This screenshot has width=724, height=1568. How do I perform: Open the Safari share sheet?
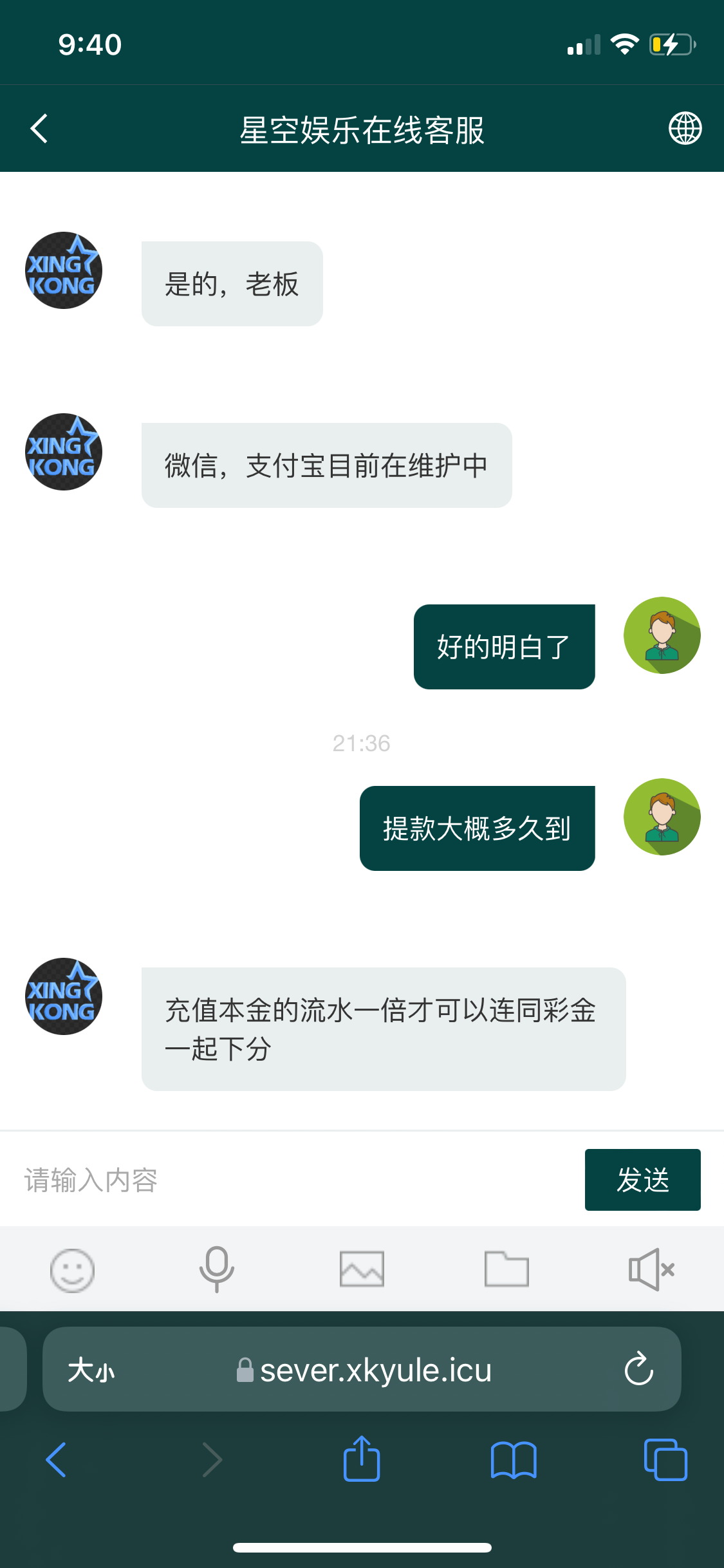pyautogui.click(x=362, y=1460)
